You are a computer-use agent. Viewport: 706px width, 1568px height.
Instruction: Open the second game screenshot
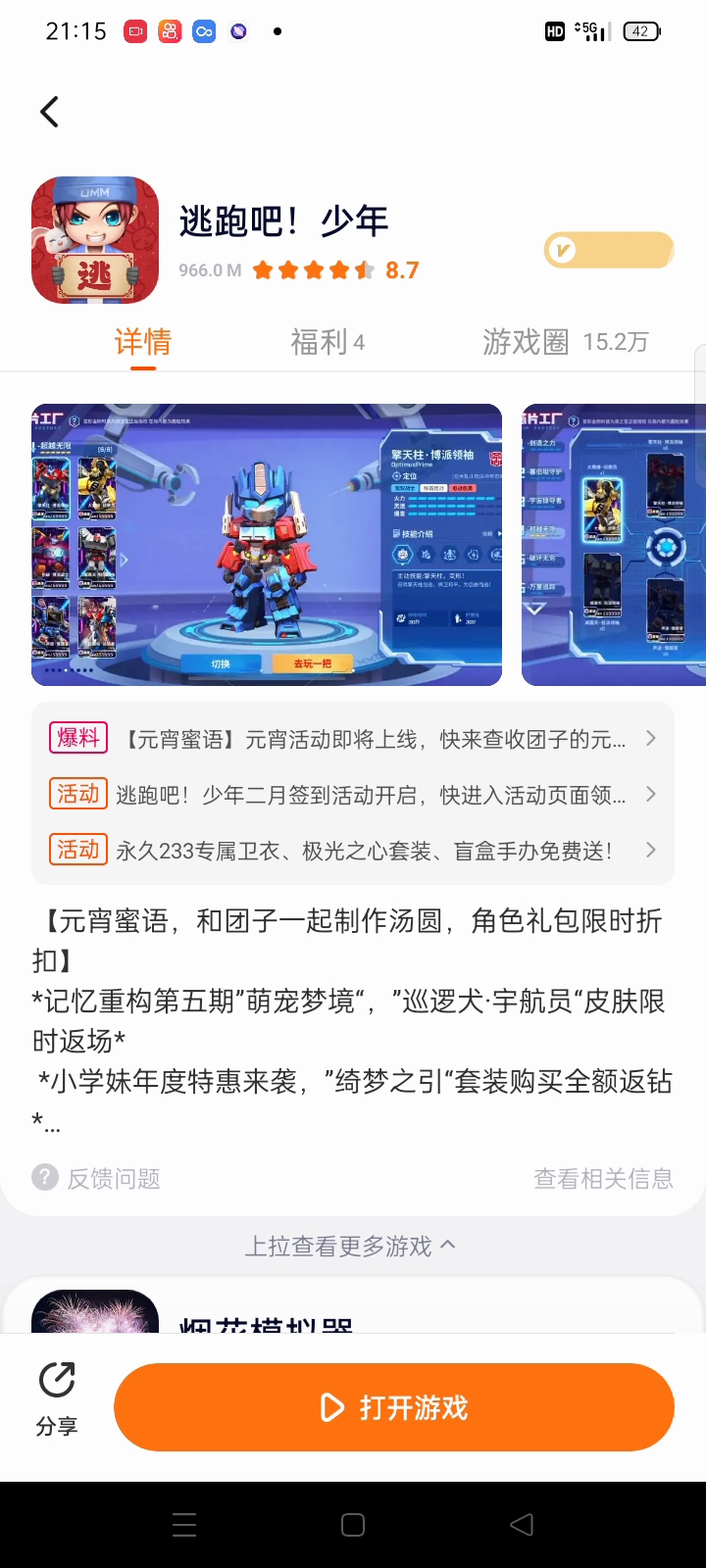tap(614, 544)
